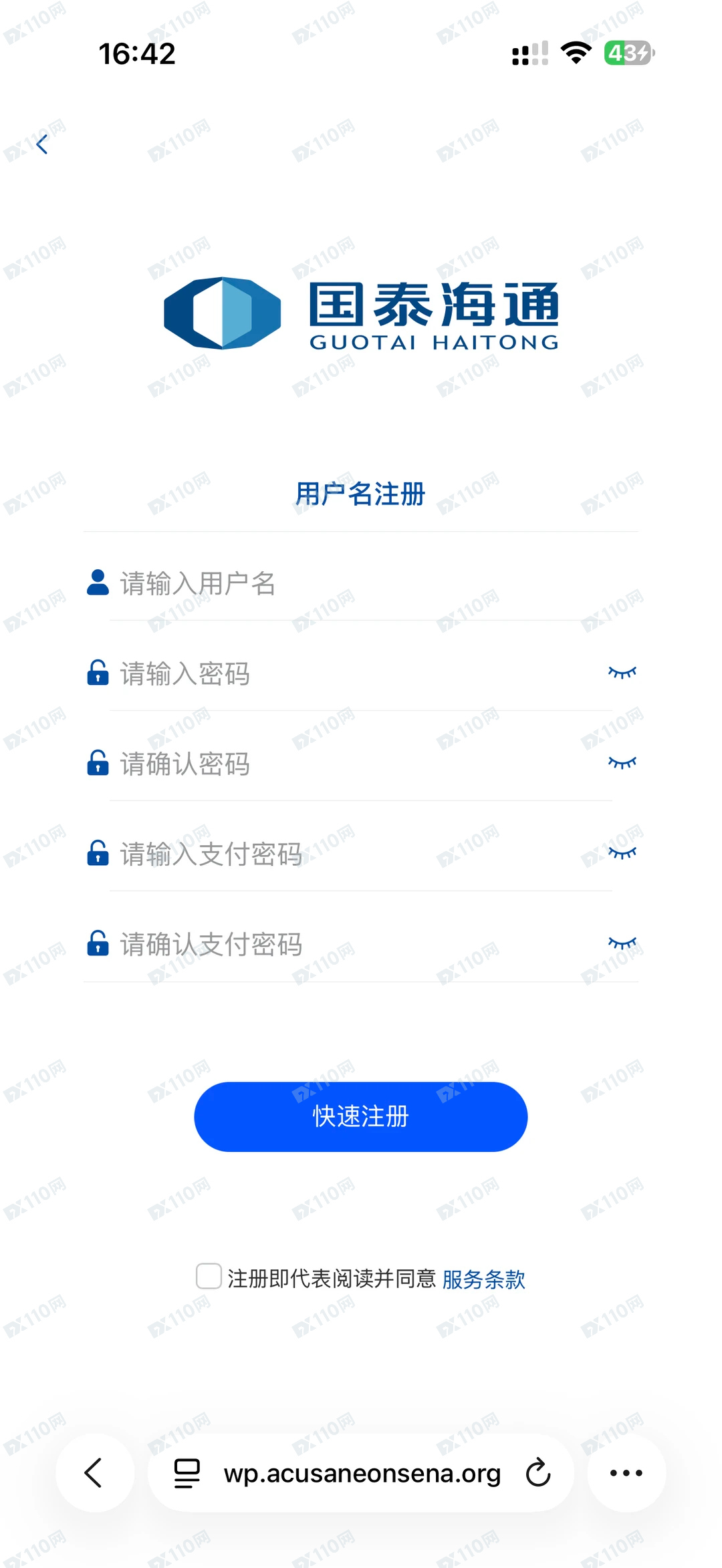
Task: Show password in the 请输入密码 field
Action: pyautogui.click(x=622, y=672)
